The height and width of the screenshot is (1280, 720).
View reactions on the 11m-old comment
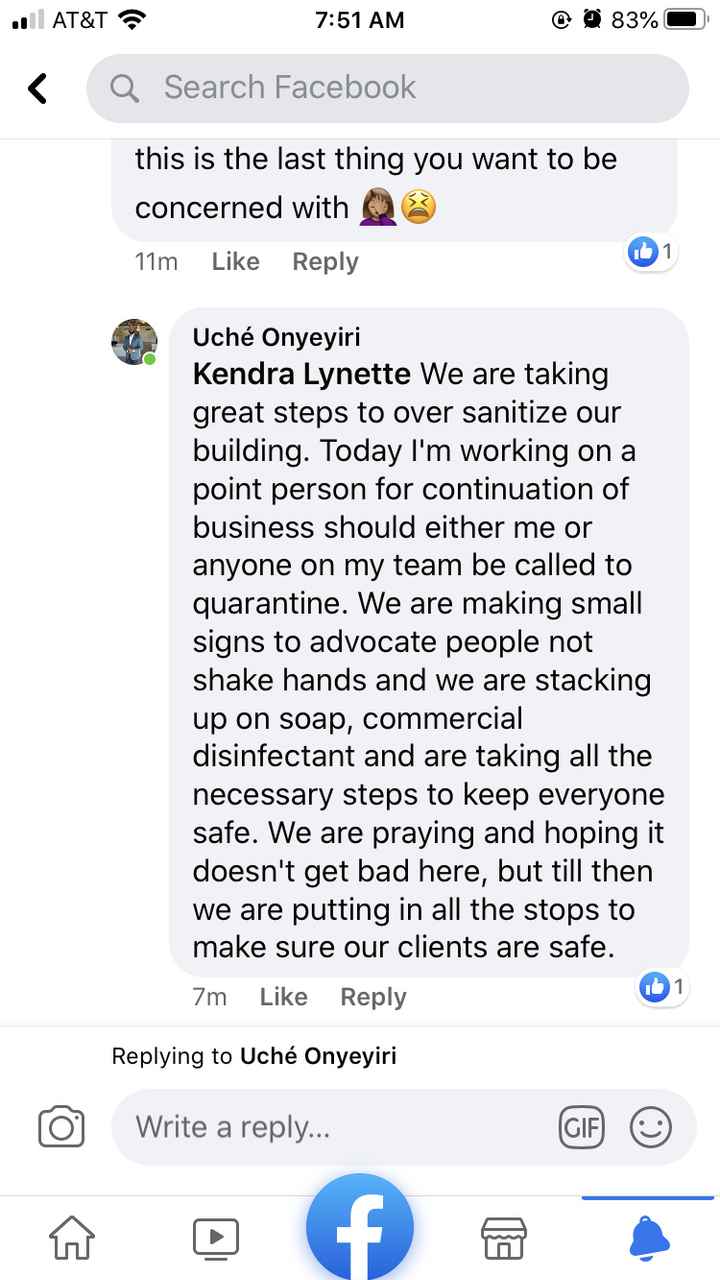click(651, 252)
